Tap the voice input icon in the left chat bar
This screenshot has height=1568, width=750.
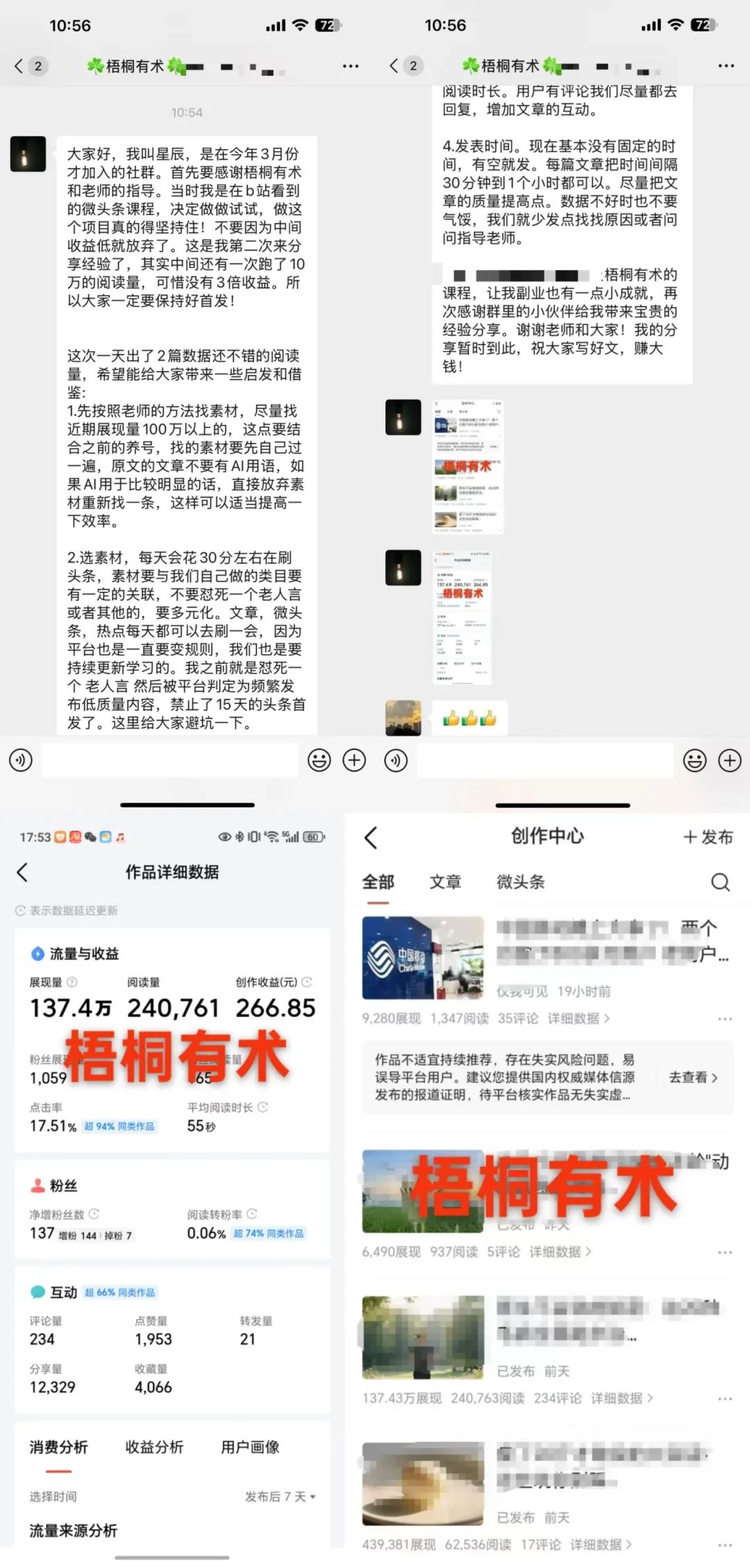tap(21, 760)
